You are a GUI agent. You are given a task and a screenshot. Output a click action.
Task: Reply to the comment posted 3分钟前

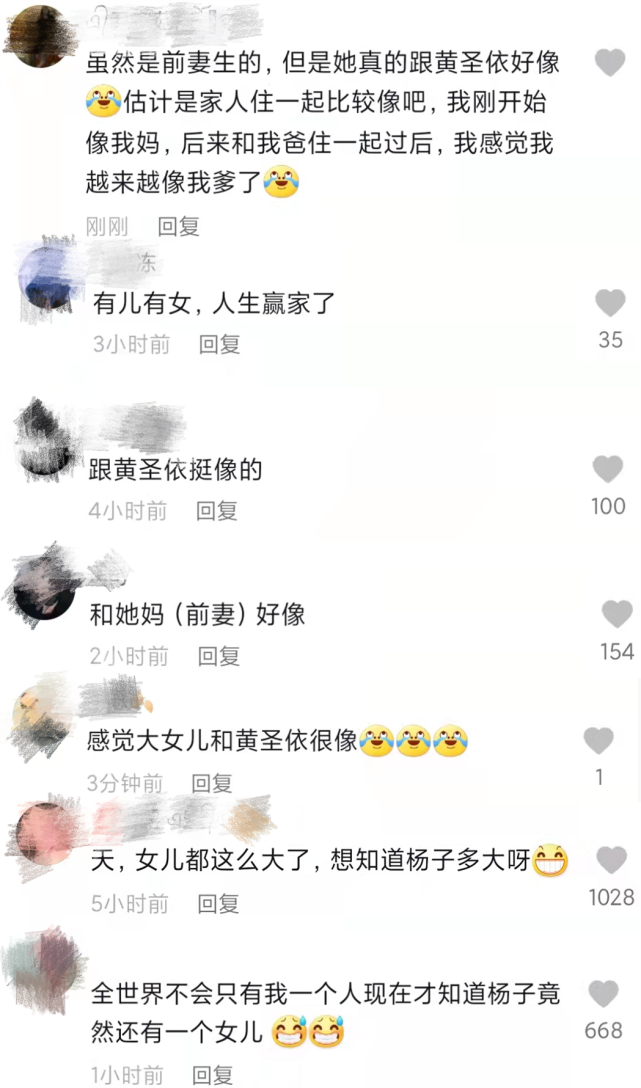[x=212, y=784]
